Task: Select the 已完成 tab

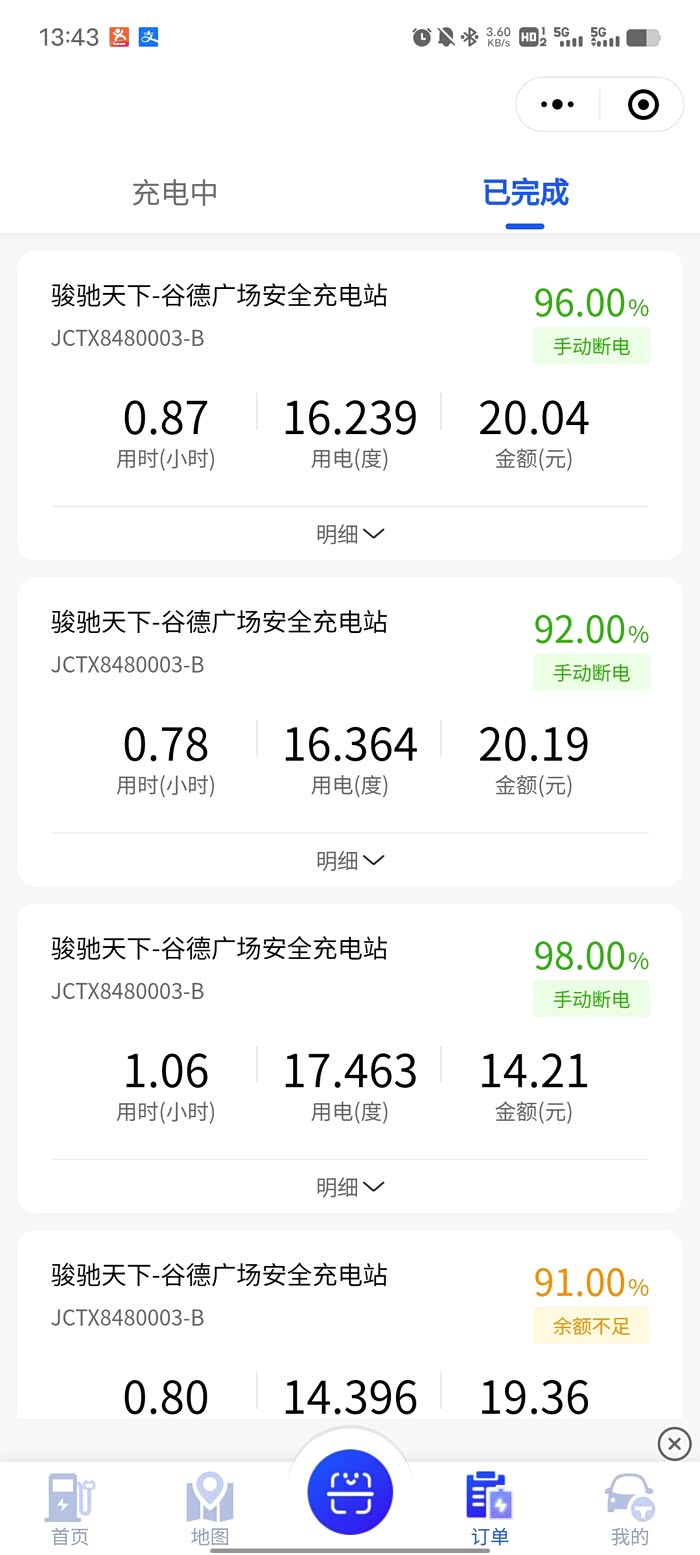Action: (x=525, y=193)
